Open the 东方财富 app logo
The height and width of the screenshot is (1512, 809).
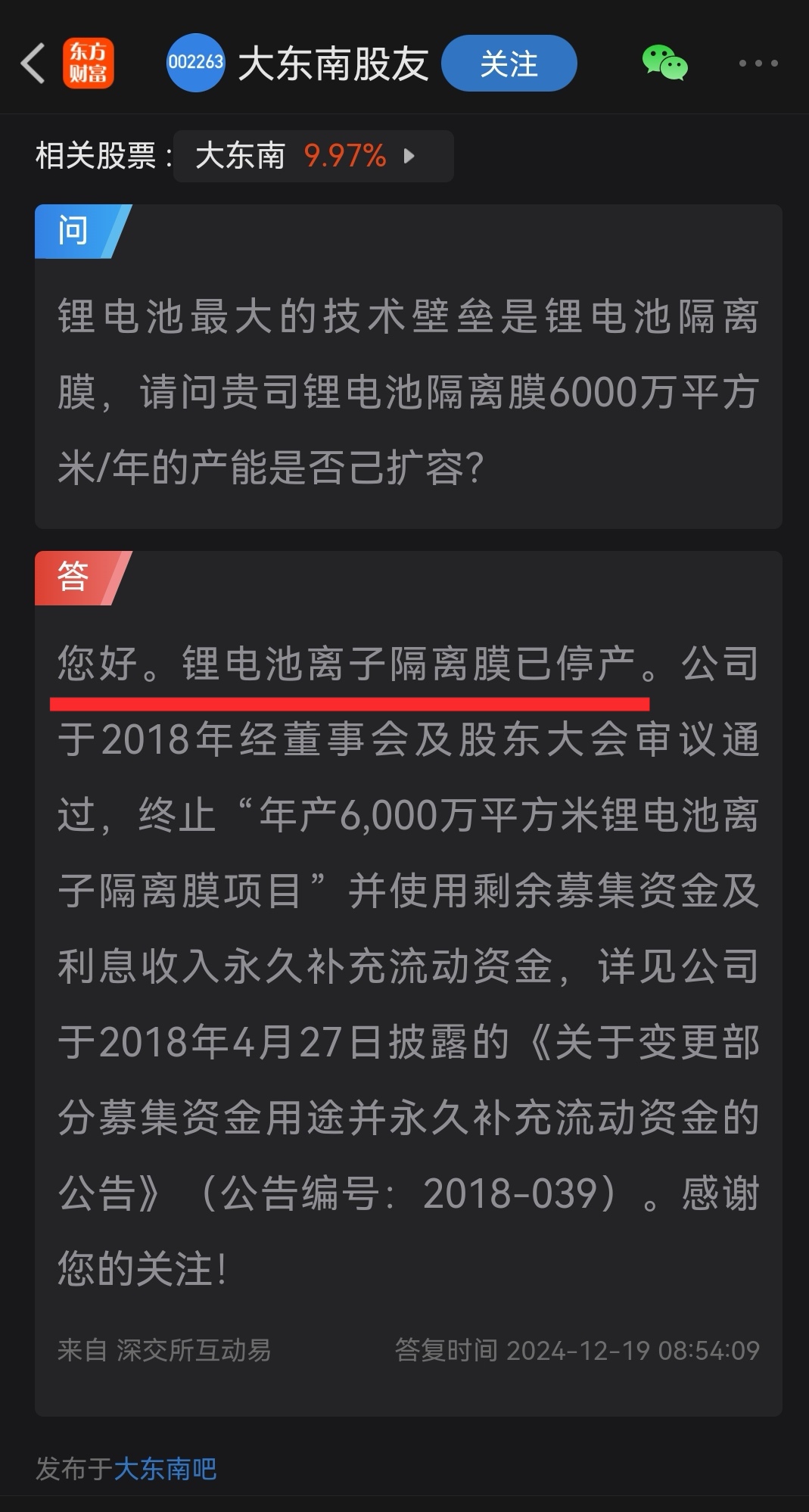point(88,64)
